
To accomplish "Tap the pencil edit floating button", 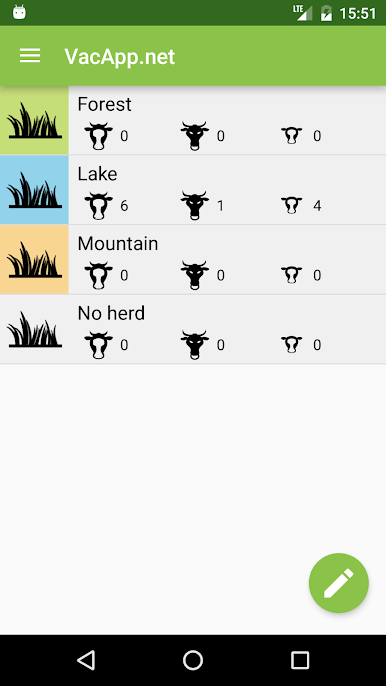I will (x=339, y=583).
